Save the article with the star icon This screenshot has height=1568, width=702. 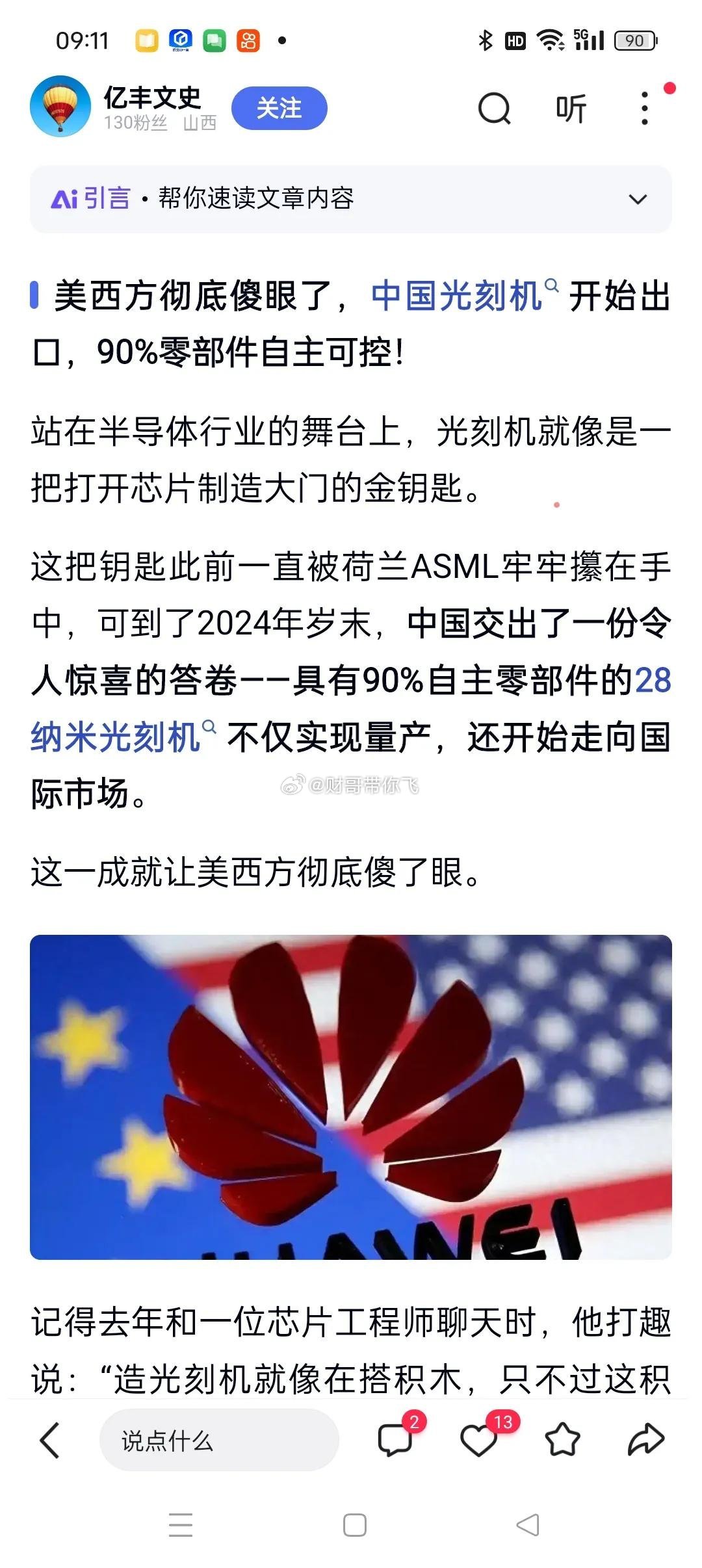click(x=562, y=1439)
